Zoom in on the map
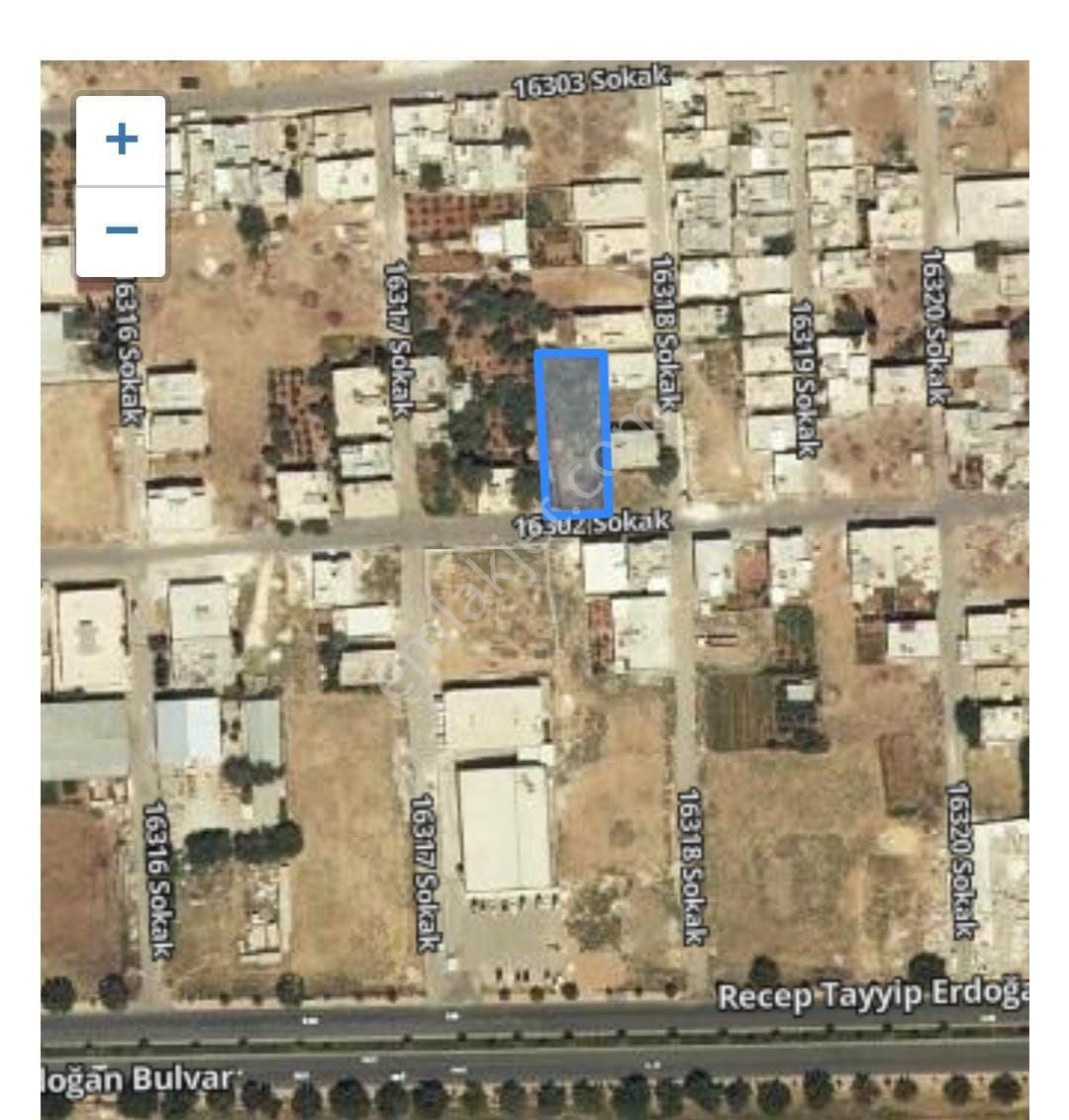The image size is (1069, 1120). pyautogui.click(x=121, y=140)
